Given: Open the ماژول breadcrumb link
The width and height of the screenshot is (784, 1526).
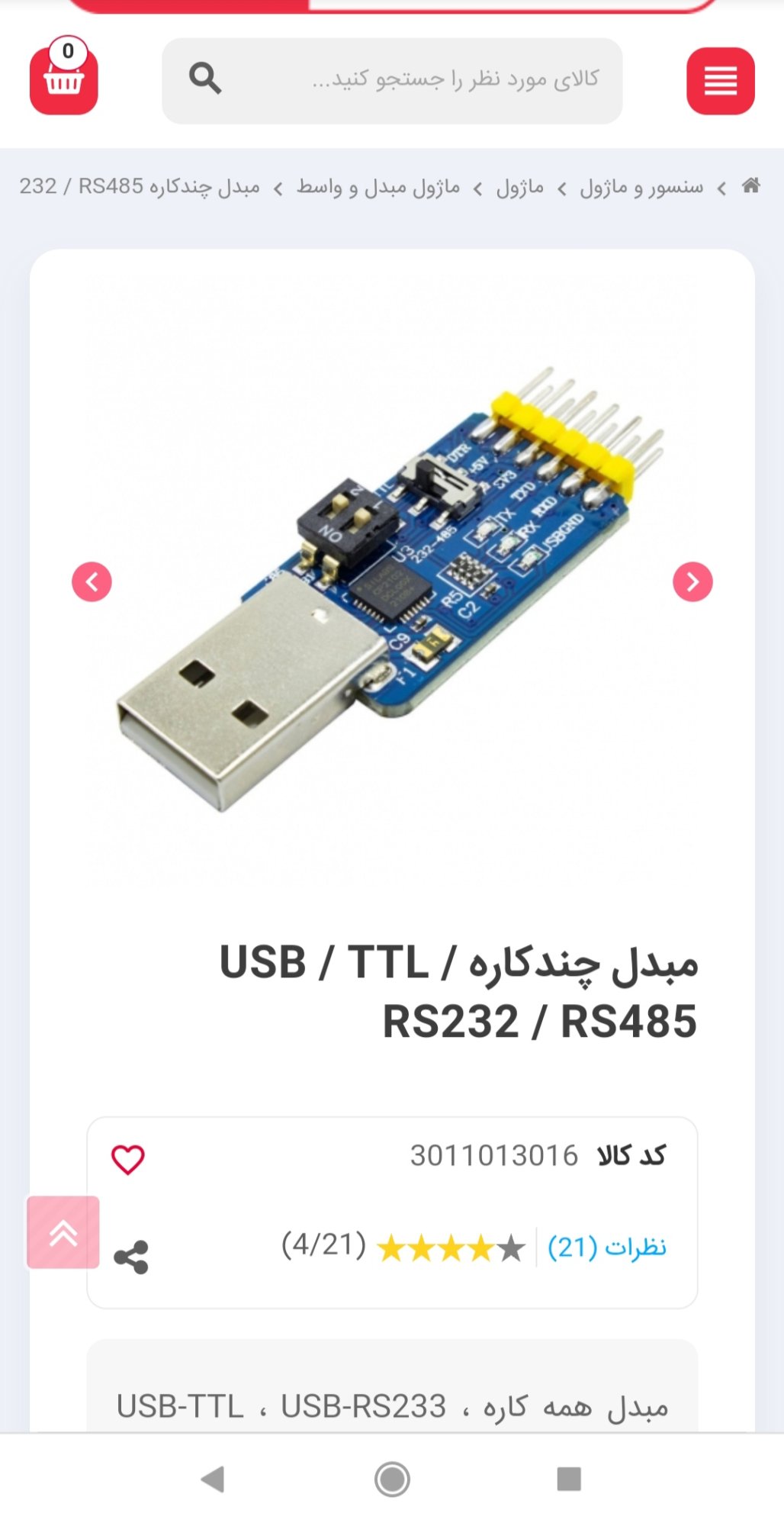Looking at the screenshot, I should click(x=520, y=187).
